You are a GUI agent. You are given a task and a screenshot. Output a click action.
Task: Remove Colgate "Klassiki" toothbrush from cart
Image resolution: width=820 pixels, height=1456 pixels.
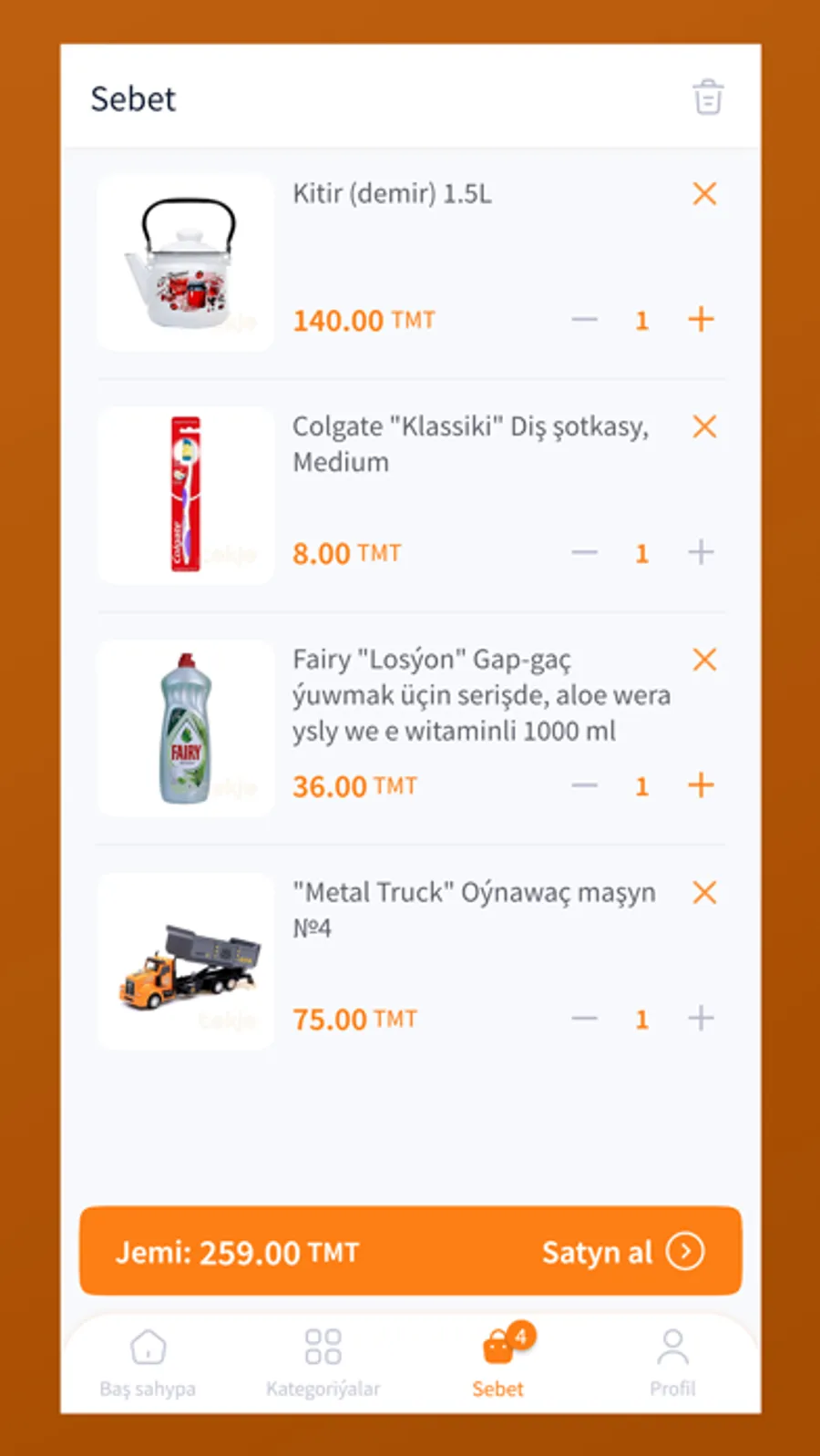pos(704,426)
